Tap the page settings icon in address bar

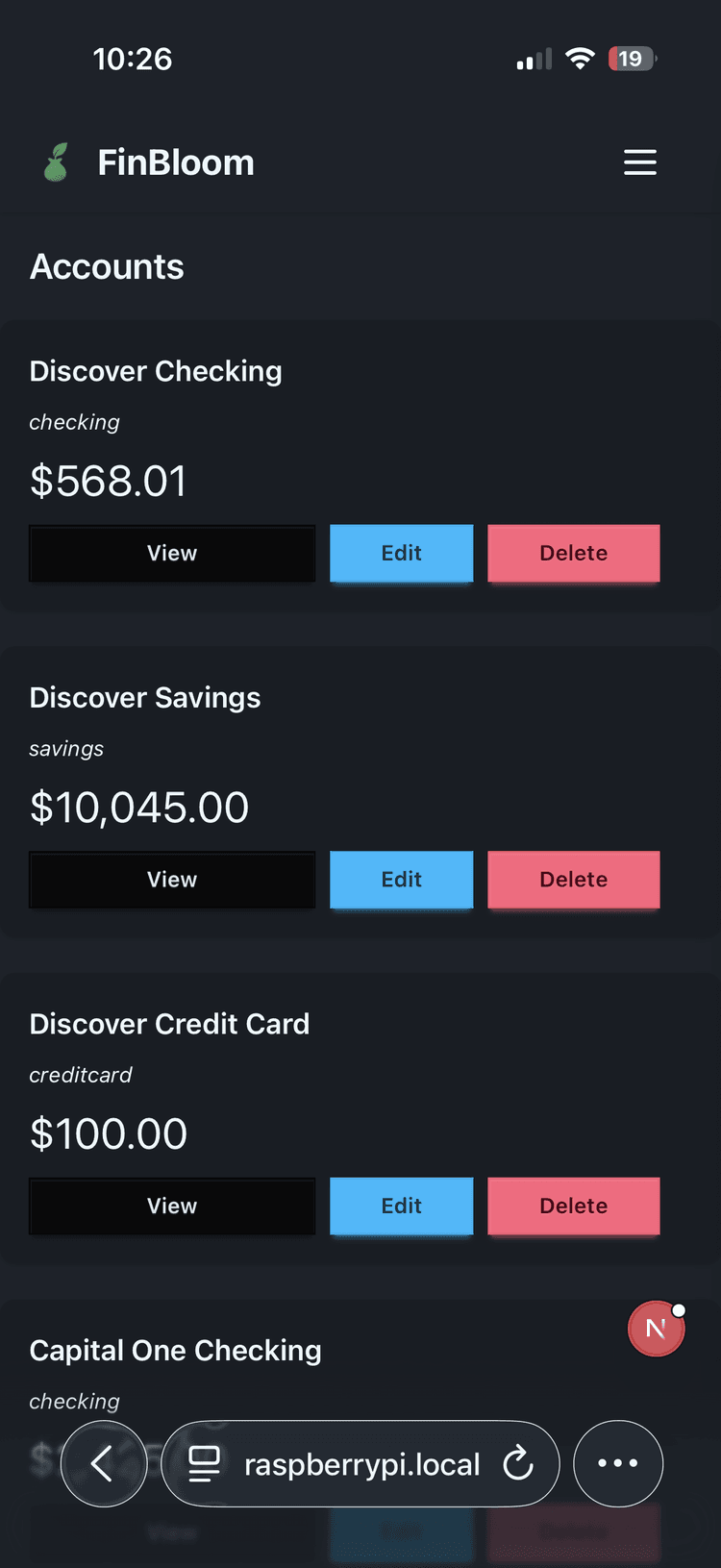(205, 1463)
